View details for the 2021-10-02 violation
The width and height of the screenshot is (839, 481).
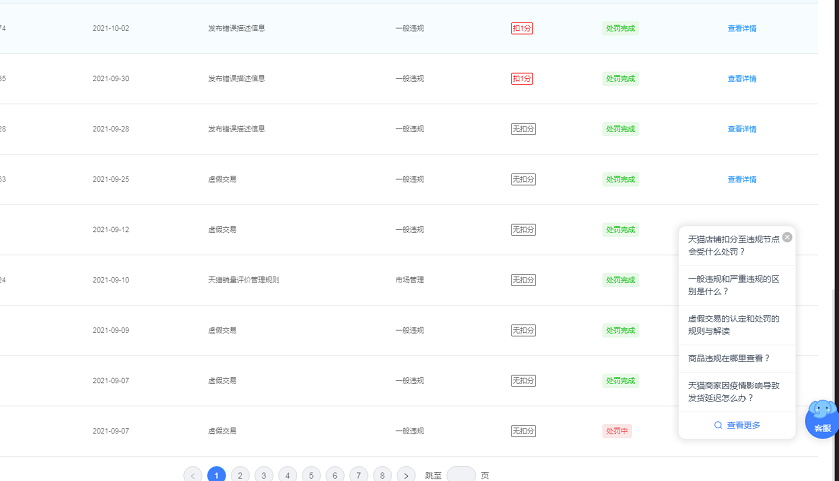pos(741,28)
